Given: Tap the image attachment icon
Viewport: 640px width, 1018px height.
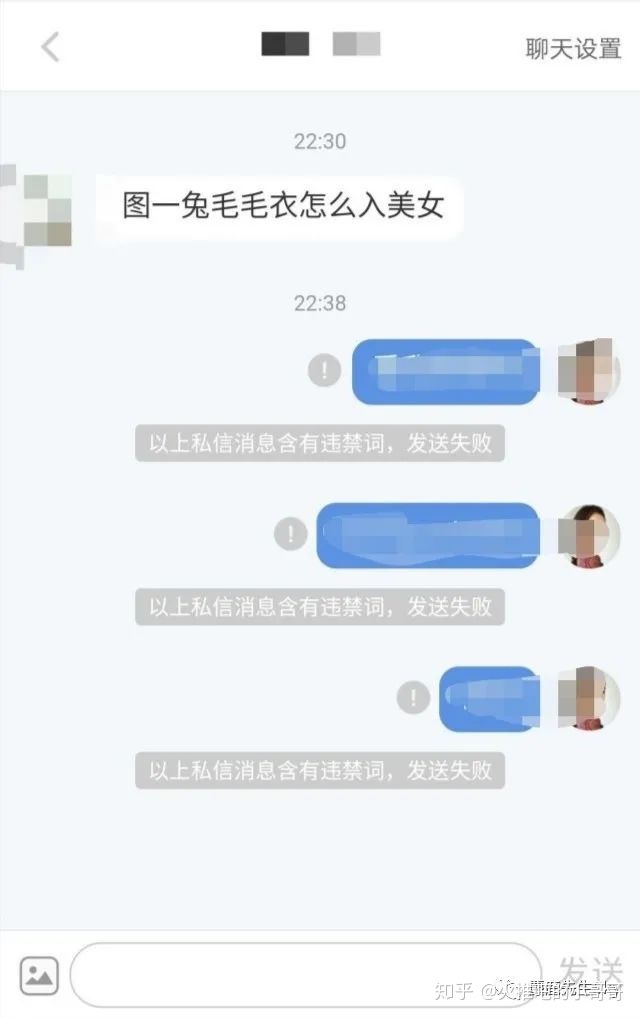Looking at the screenshot, I should coord(40,975).
